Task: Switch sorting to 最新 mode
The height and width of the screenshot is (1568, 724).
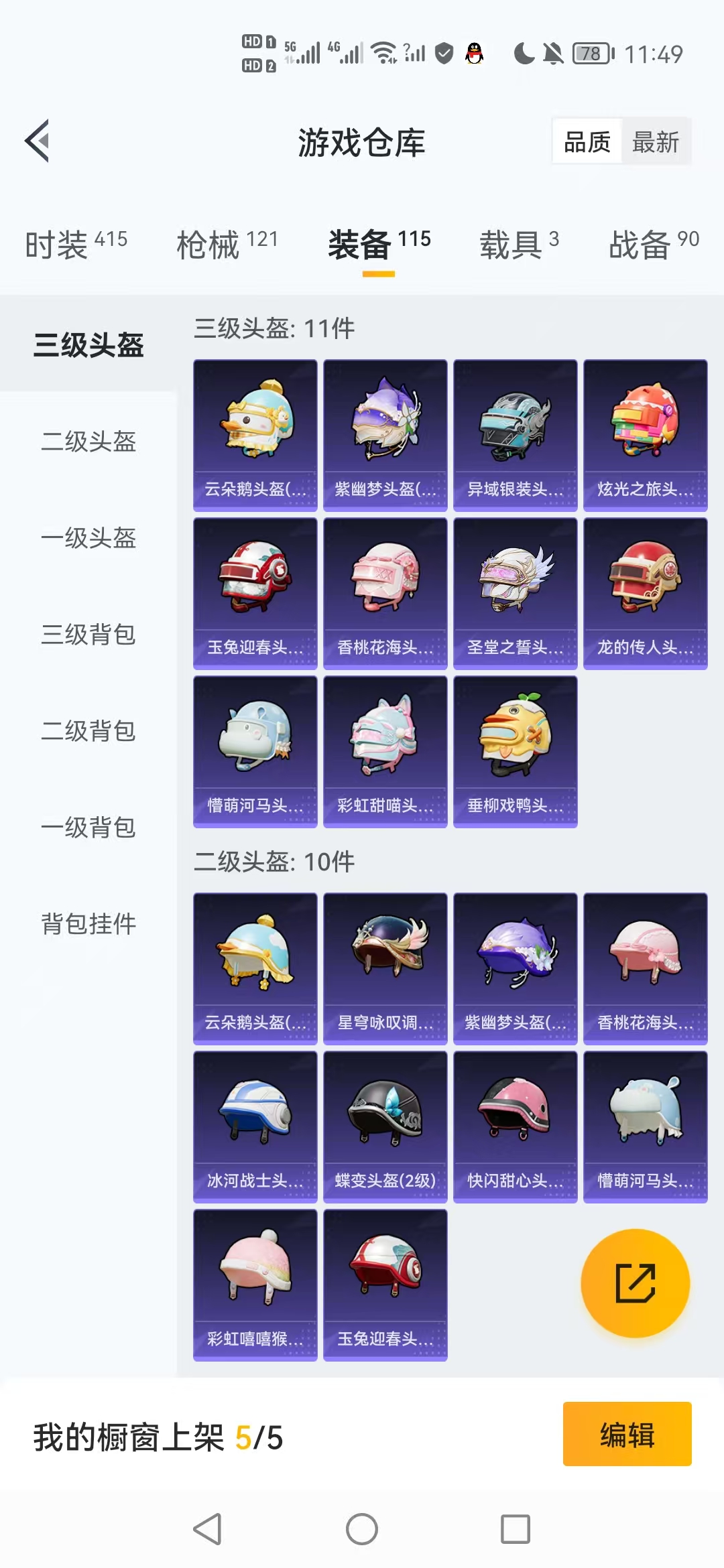Action: (x=656, y=141)
